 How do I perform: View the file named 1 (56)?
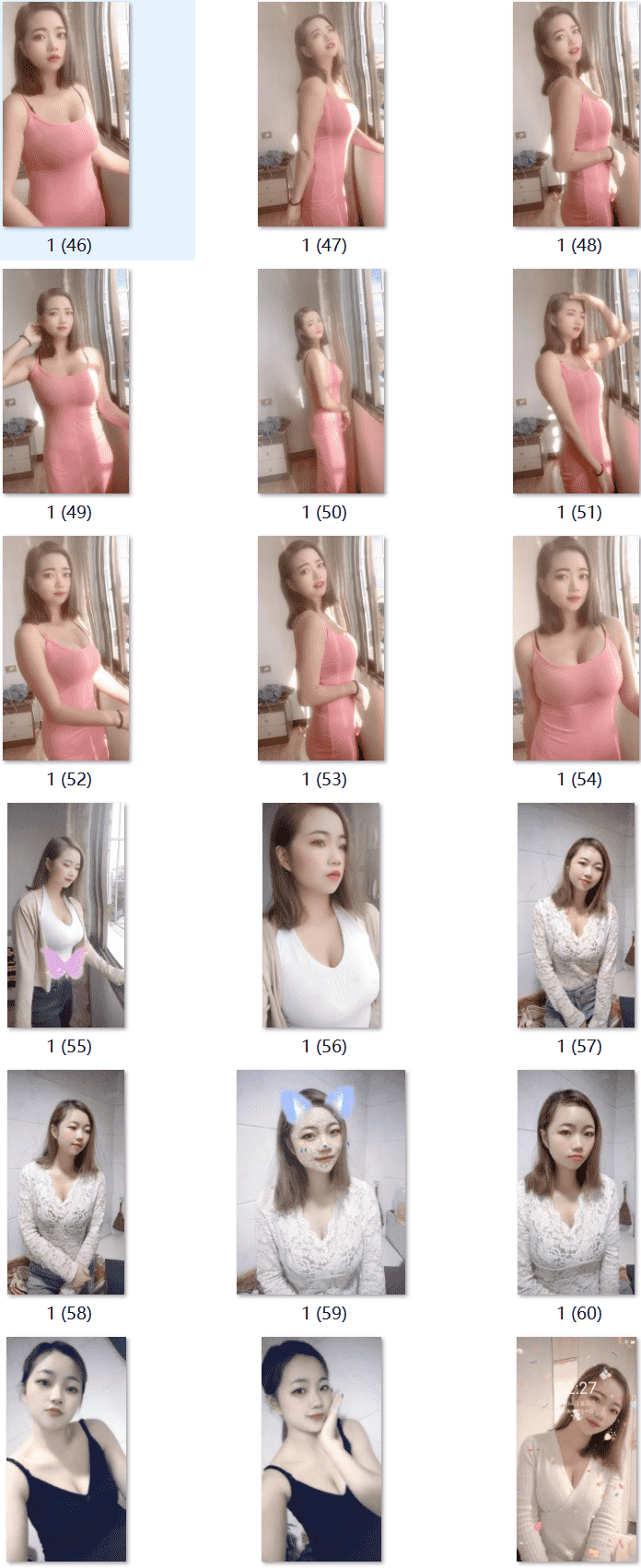click(321, 915)
